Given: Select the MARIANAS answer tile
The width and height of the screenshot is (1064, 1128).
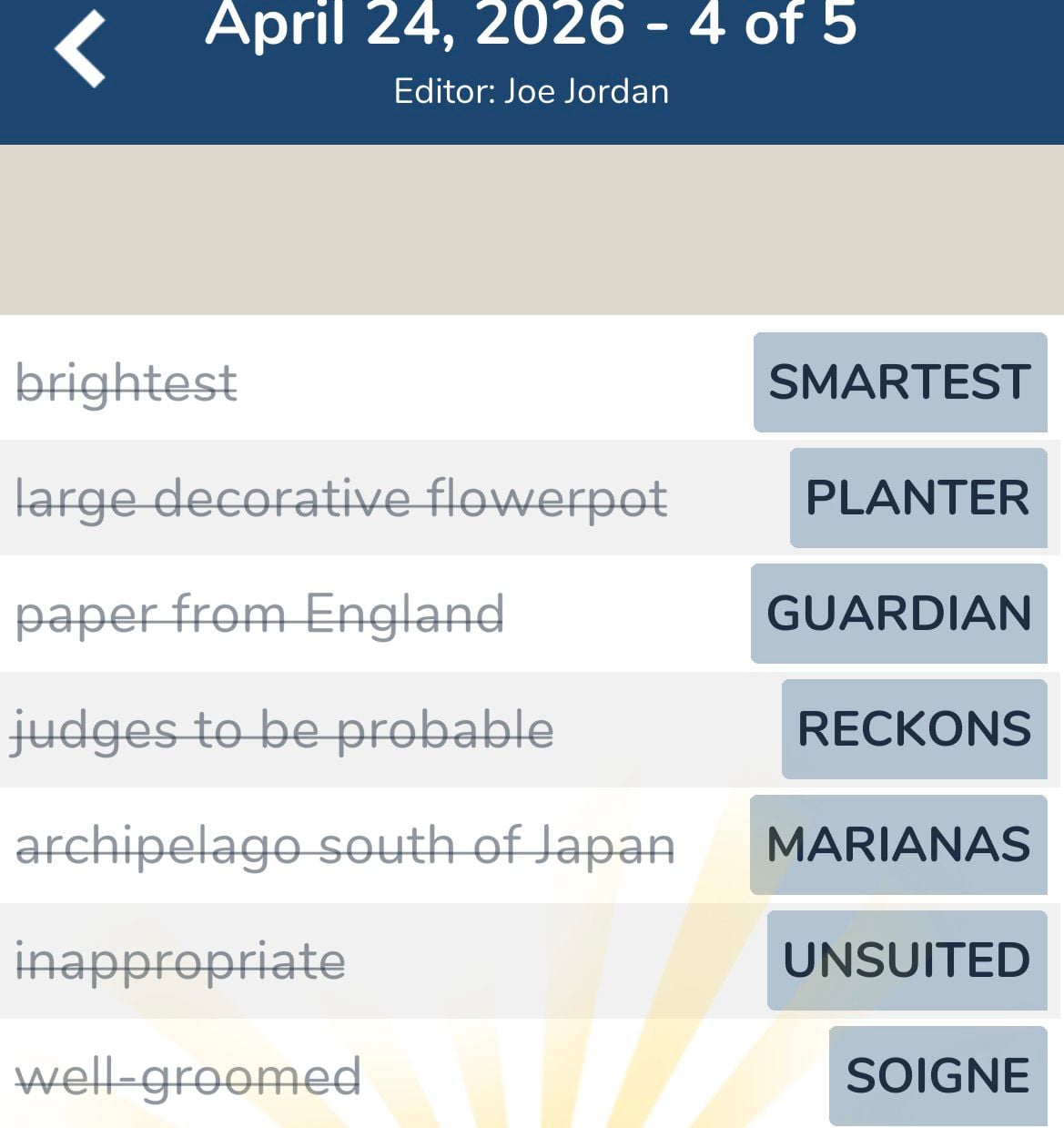Looking at the screenshot, I should [897, 845].
